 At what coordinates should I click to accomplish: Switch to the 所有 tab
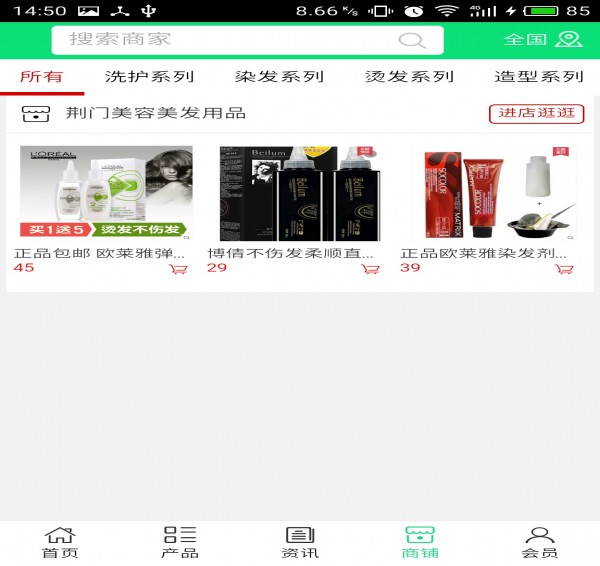pos(41,77)
